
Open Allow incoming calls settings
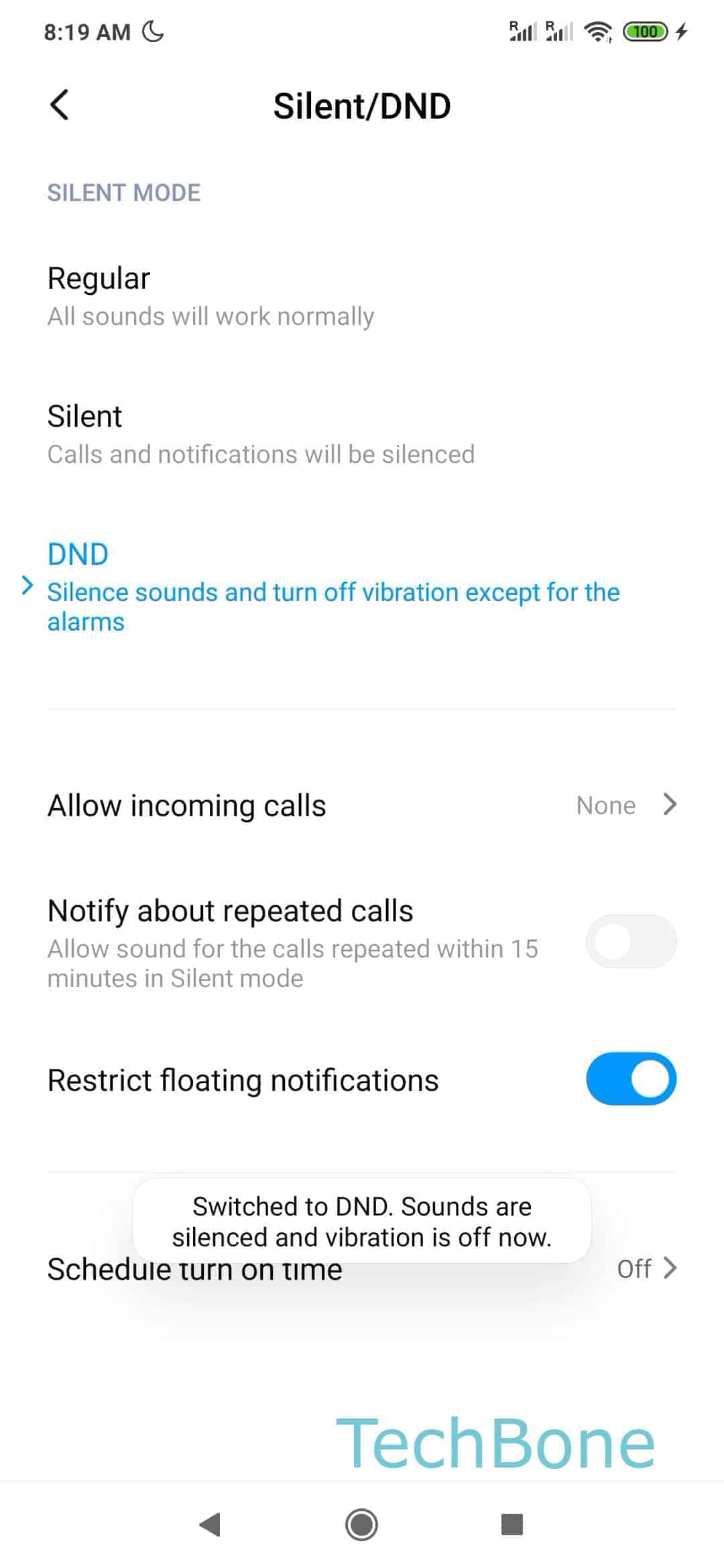pos(362,805)
